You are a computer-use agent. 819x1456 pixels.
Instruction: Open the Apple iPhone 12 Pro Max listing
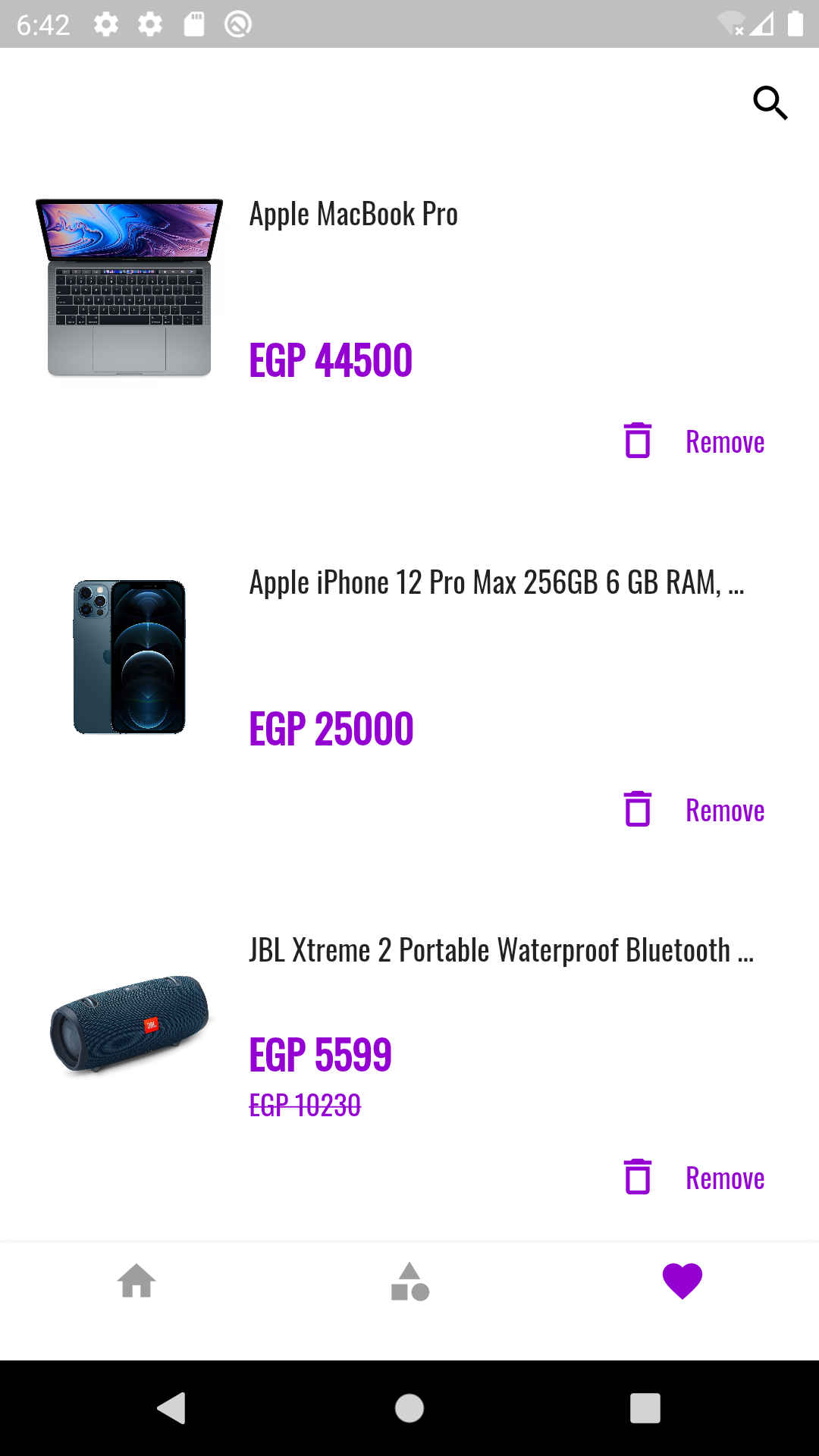(497, 582)
